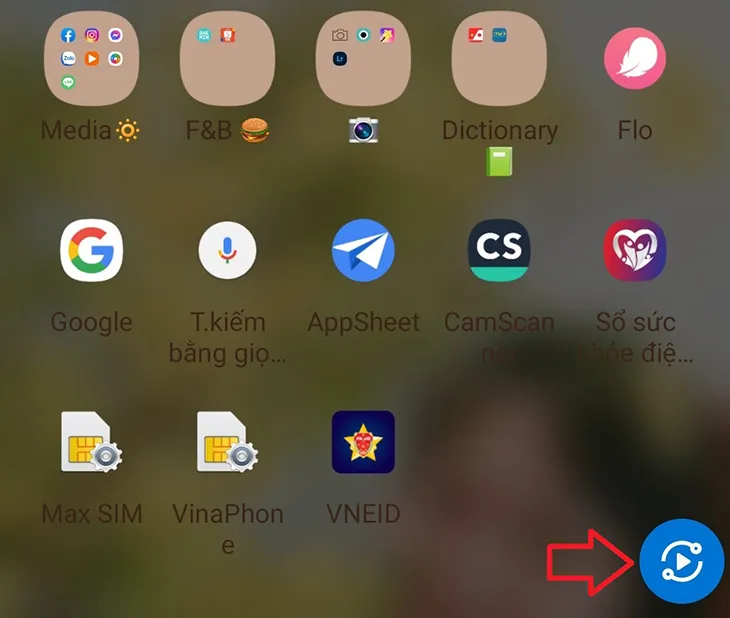Launch the VNEID app
730x618 pixels.
click(x=363, y=442)
